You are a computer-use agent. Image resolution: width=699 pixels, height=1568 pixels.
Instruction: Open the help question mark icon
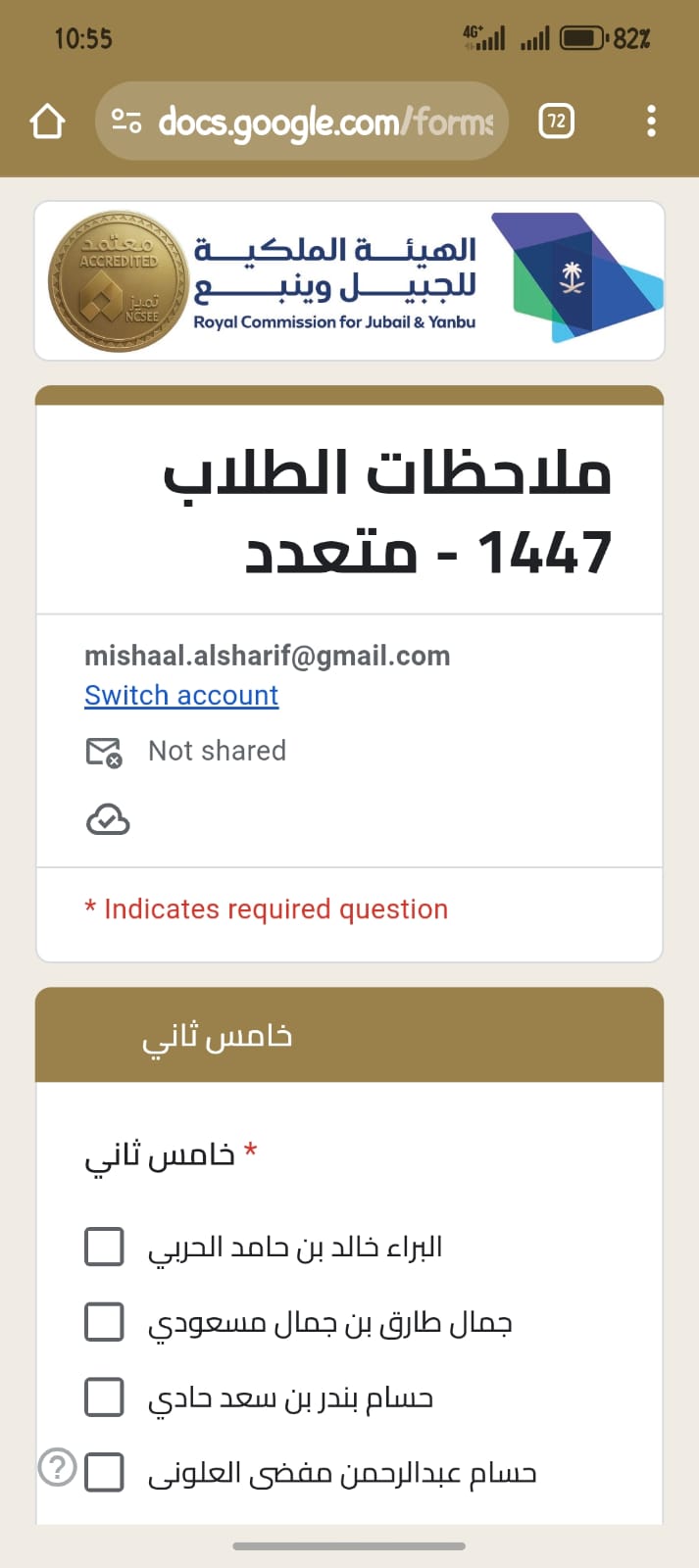(x=57, y=1468)
